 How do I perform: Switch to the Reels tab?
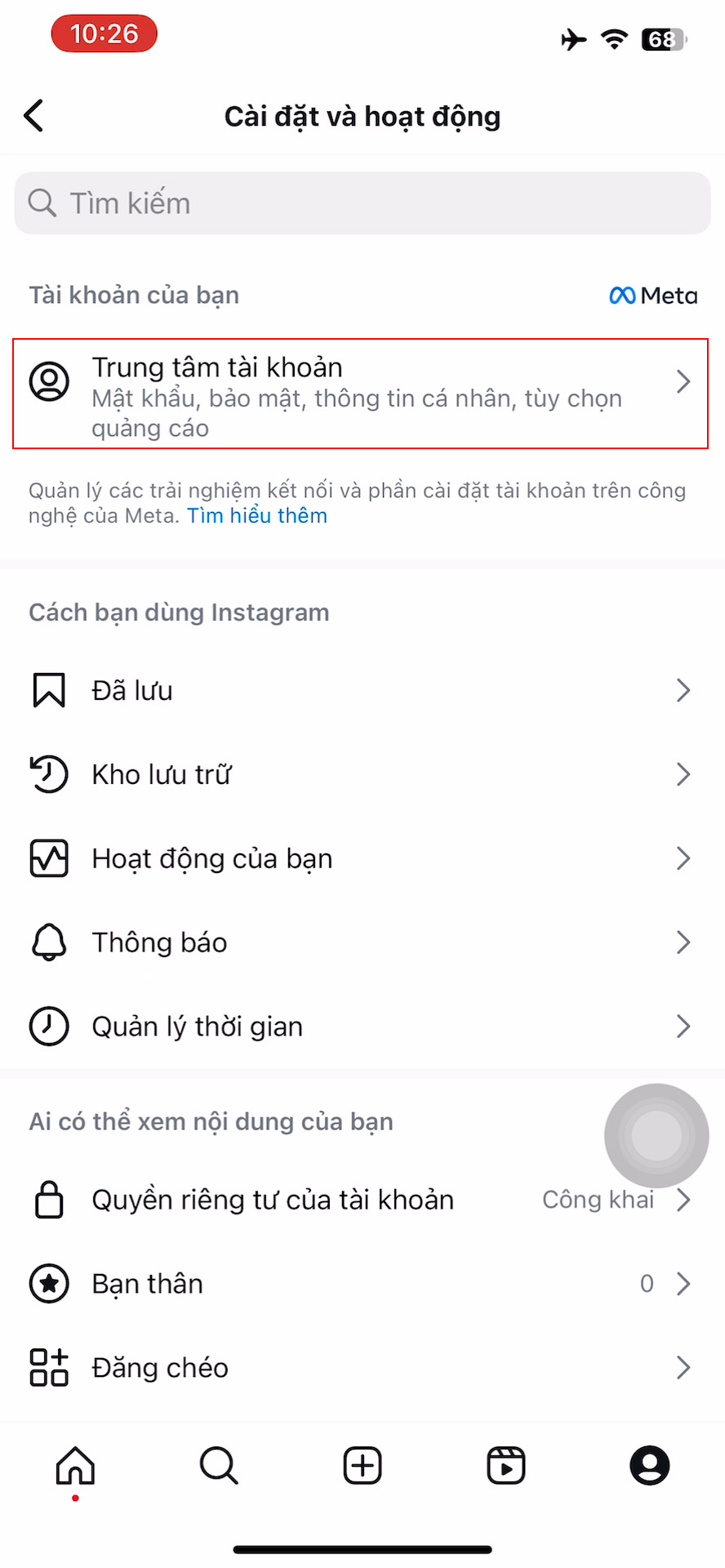point(506,1466)
